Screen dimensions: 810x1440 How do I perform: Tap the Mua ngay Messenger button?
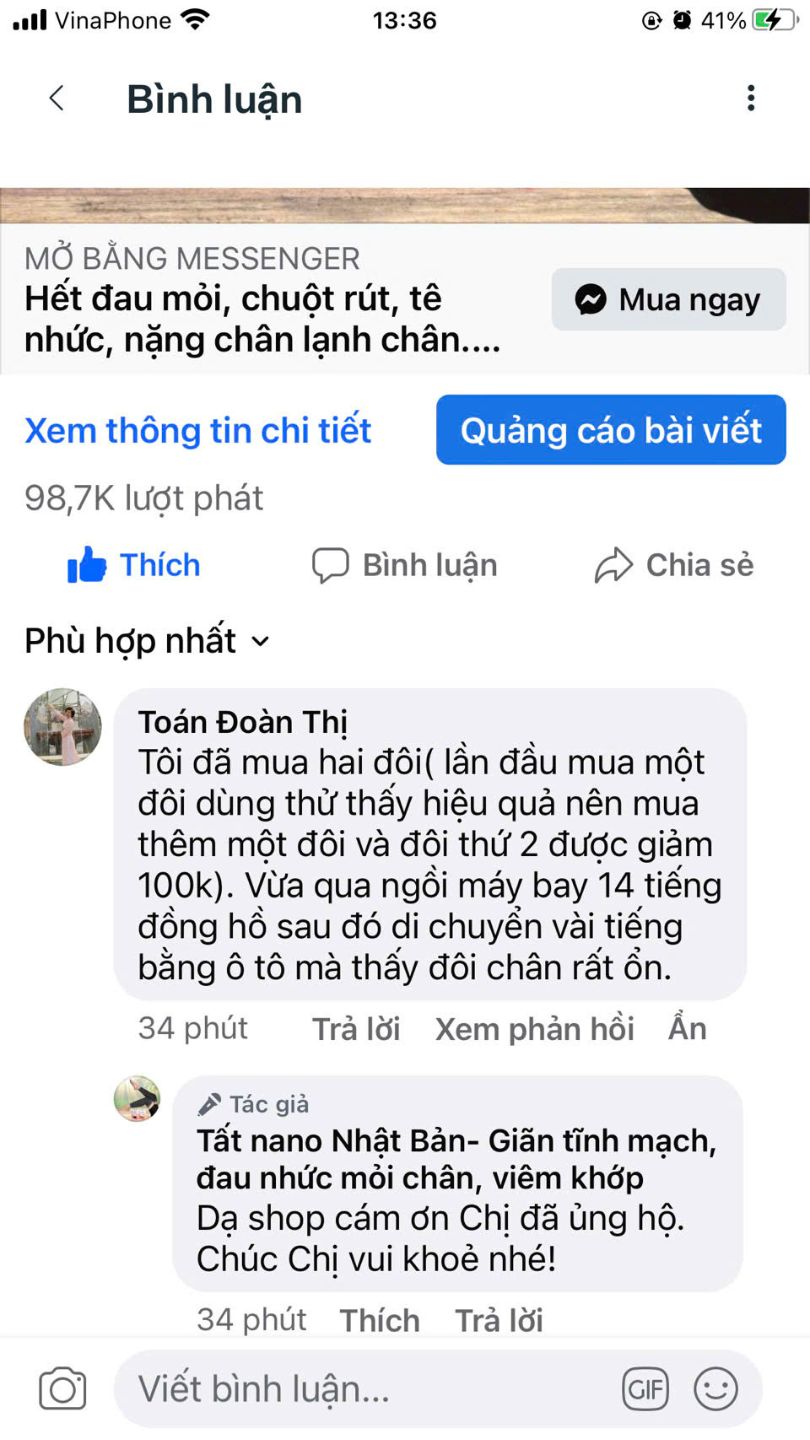pyautogui.click(x=668, y=300)
